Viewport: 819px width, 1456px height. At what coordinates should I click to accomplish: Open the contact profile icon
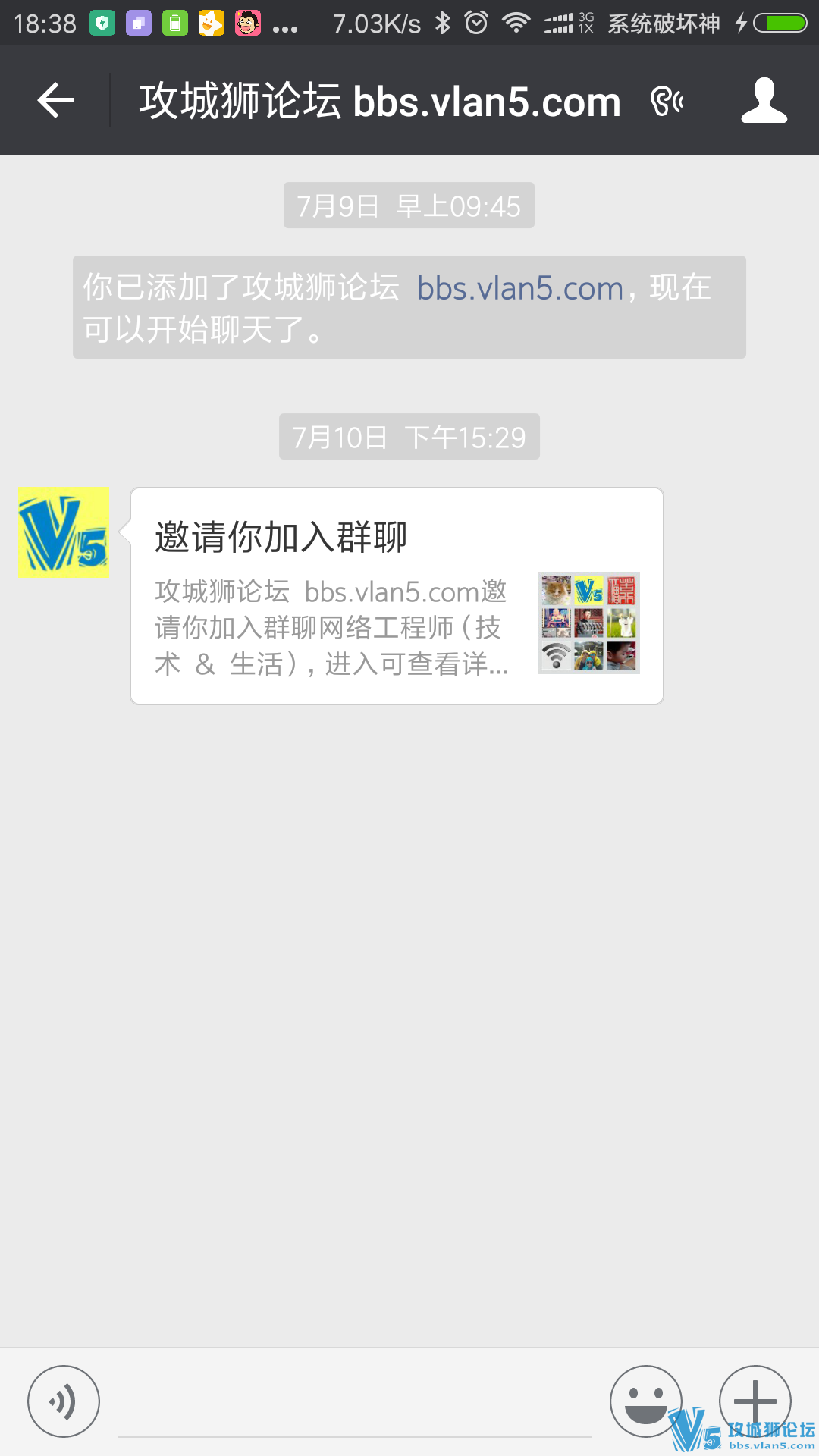[x=764, y=100]
